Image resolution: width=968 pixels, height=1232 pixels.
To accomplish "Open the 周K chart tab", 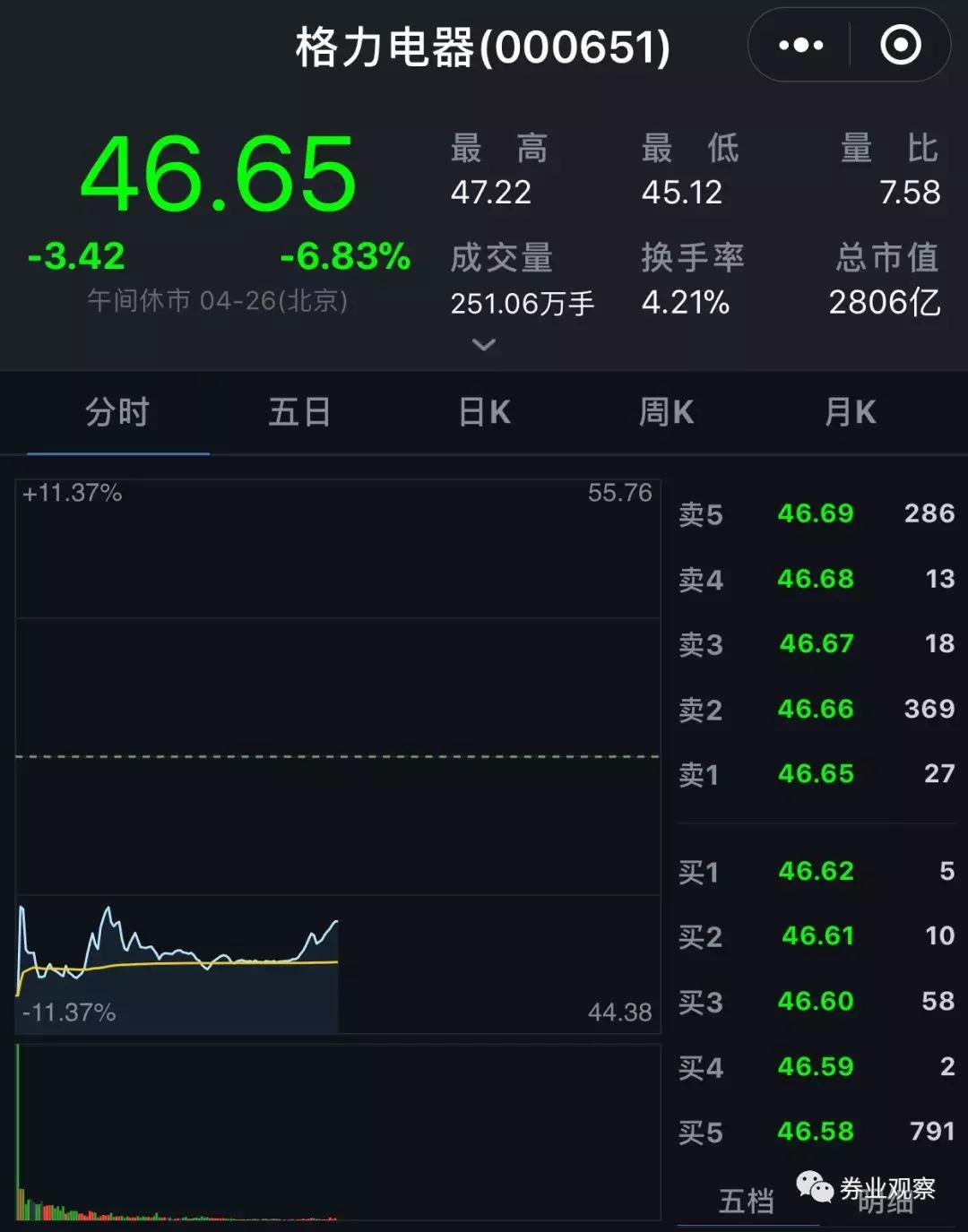I will (665, 411).
